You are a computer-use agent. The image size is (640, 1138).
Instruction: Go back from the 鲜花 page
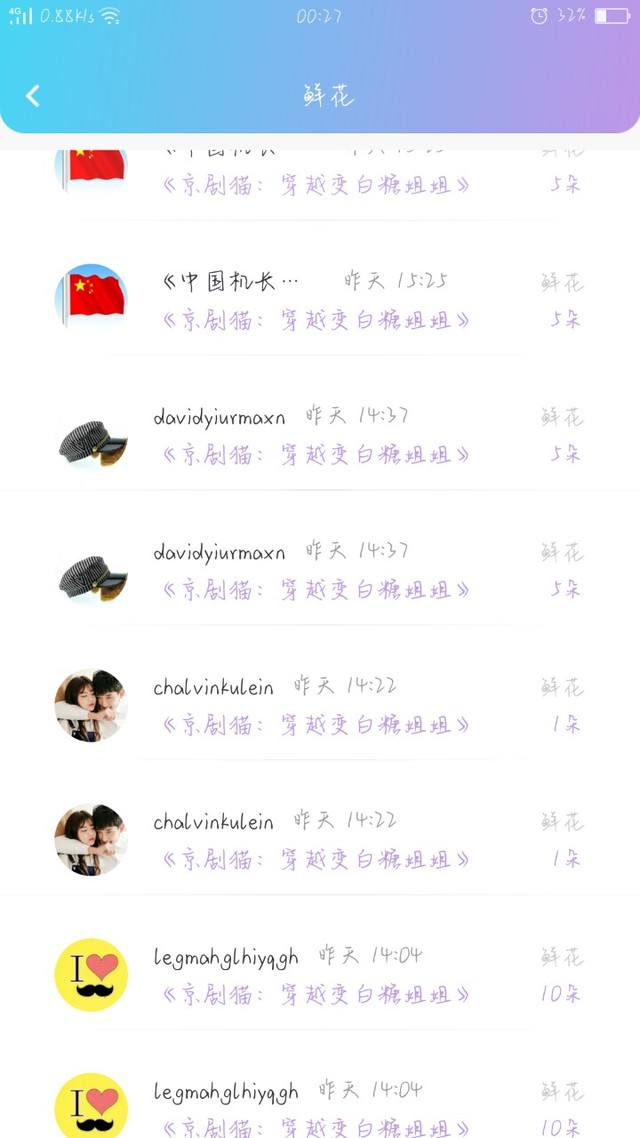tap(33, 96)
